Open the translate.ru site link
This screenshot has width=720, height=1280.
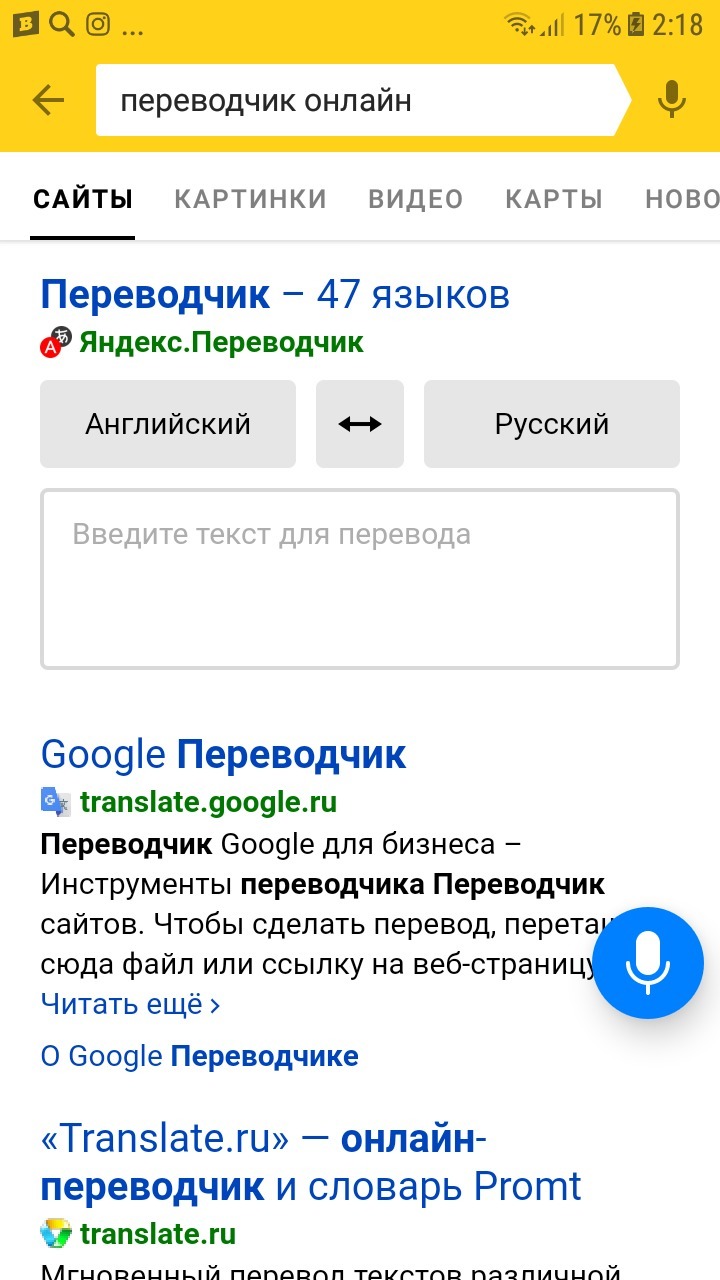point(158,1234)
